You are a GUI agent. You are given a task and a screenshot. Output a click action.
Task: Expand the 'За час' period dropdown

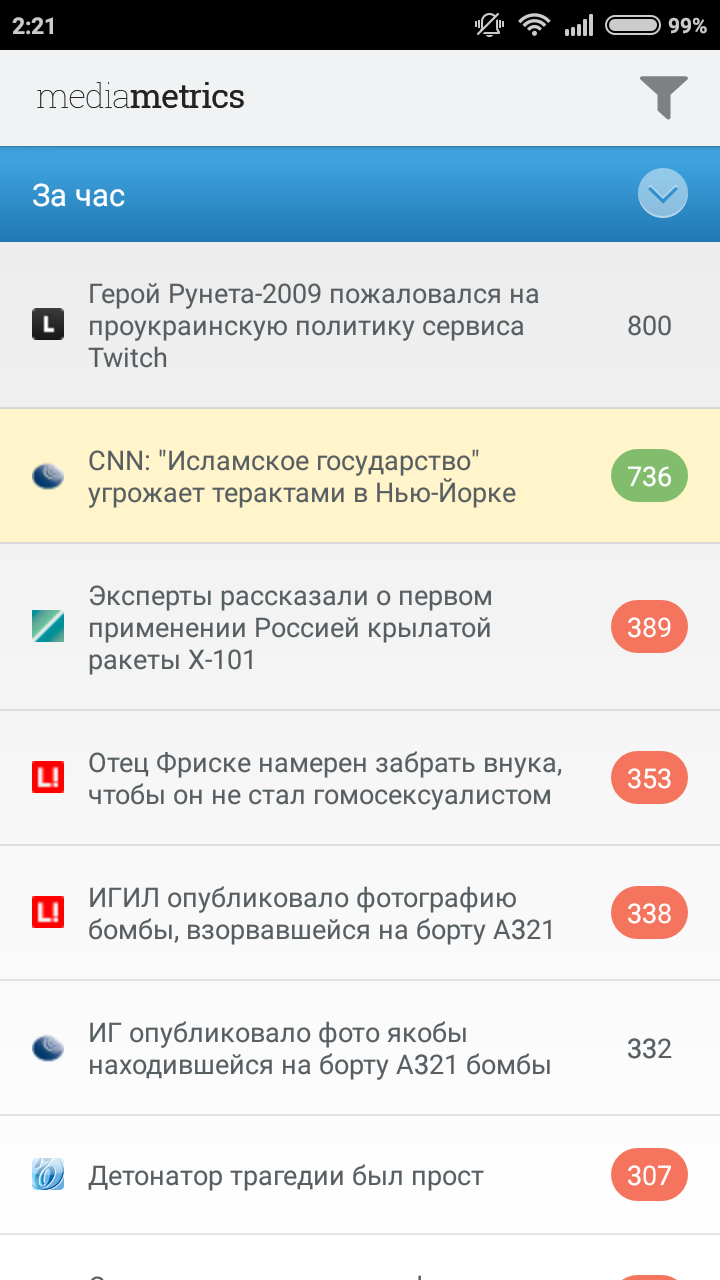662,194
